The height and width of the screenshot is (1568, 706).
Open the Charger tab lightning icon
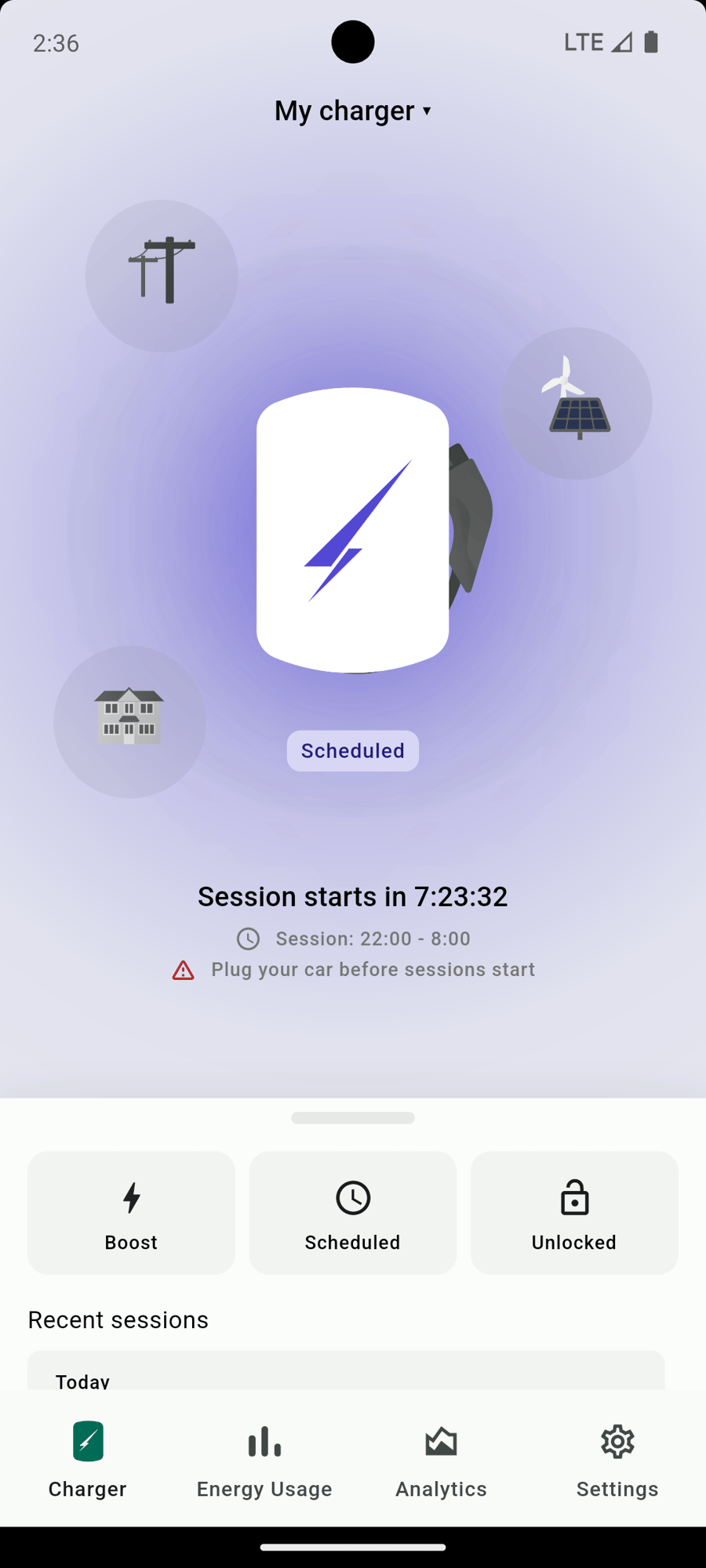(x=87, y=1441)
